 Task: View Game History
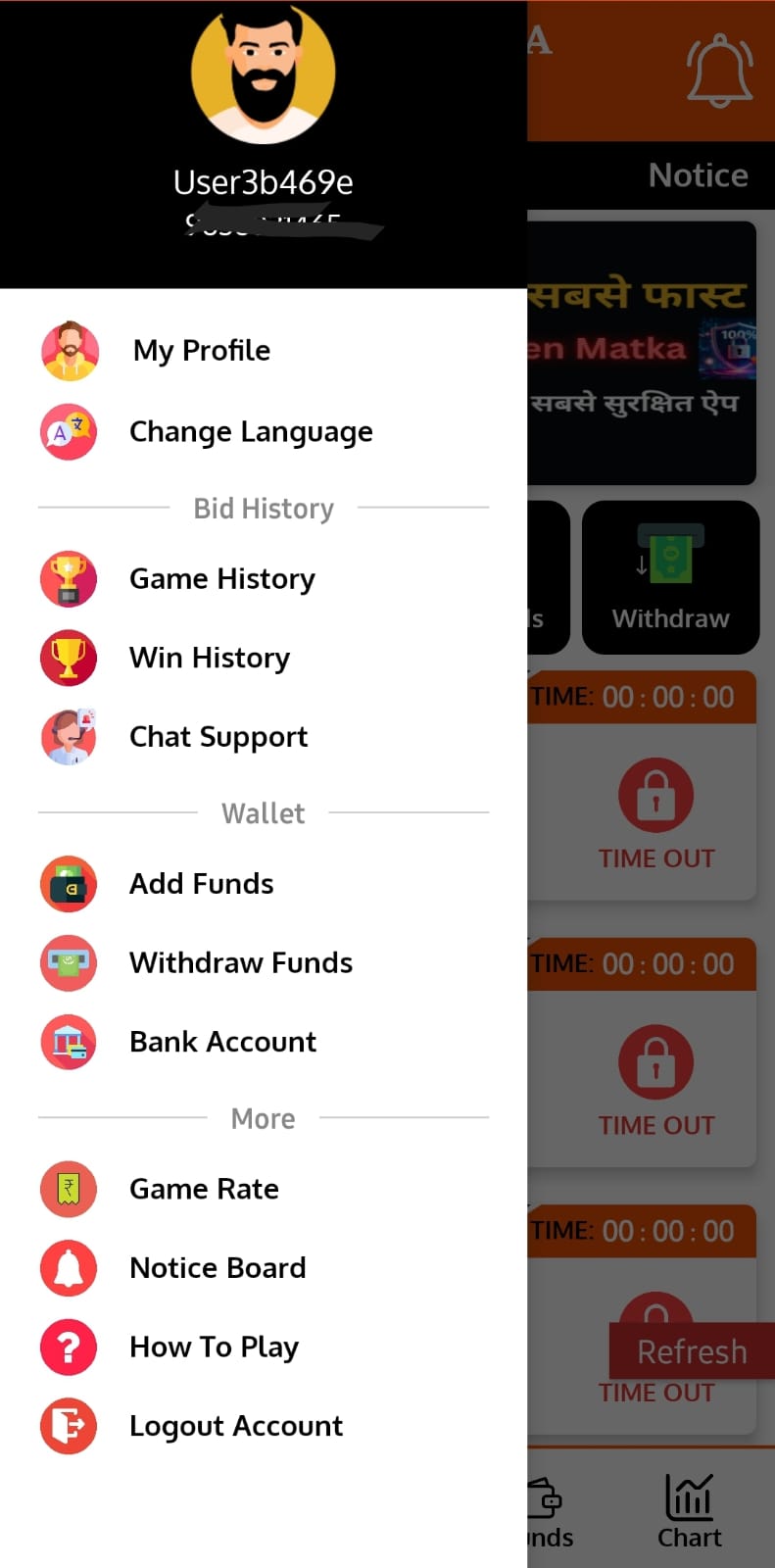tap(222, 579)
